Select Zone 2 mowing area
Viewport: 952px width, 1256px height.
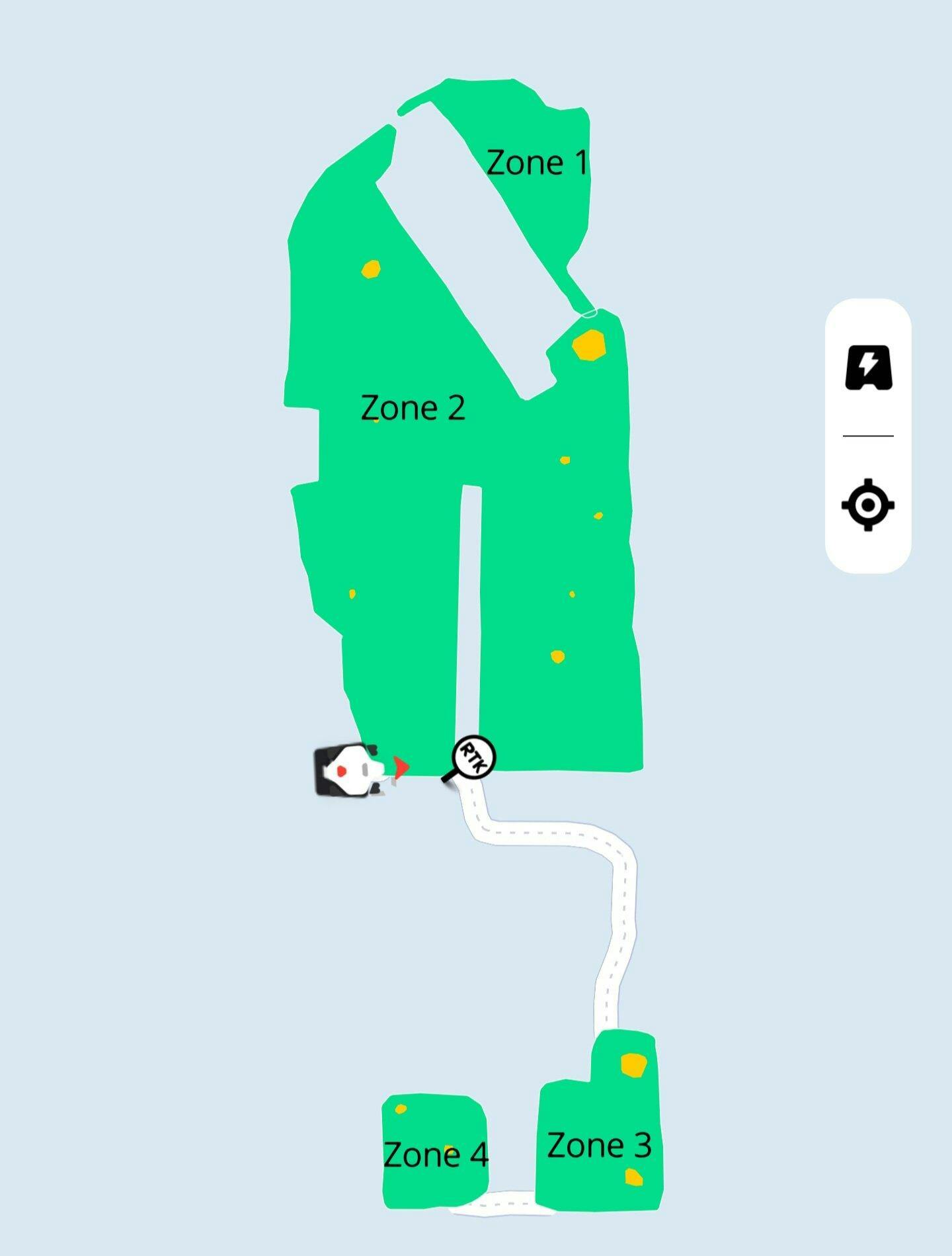[413, 407]
